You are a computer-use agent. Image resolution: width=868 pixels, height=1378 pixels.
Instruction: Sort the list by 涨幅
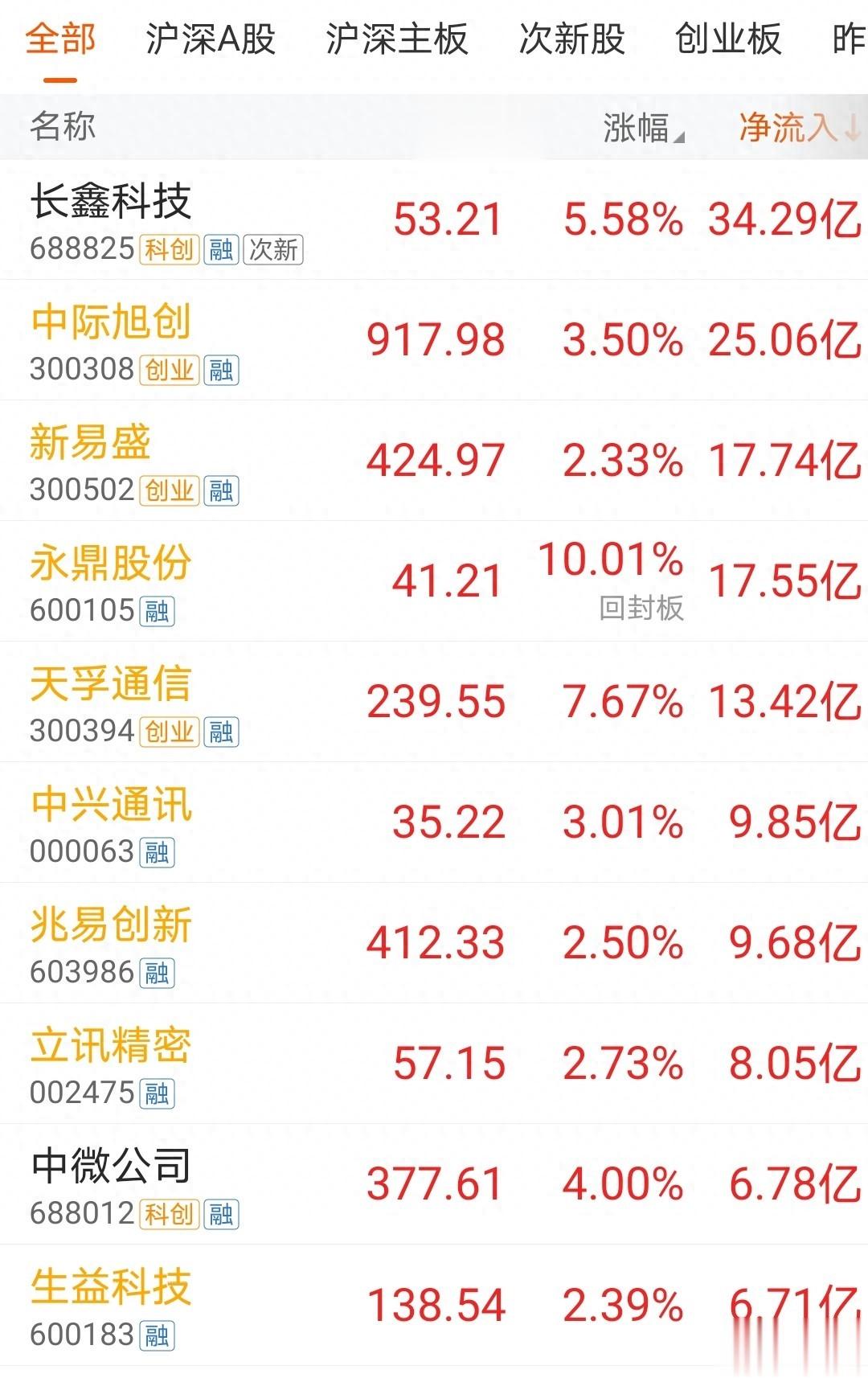click(644, 127)
